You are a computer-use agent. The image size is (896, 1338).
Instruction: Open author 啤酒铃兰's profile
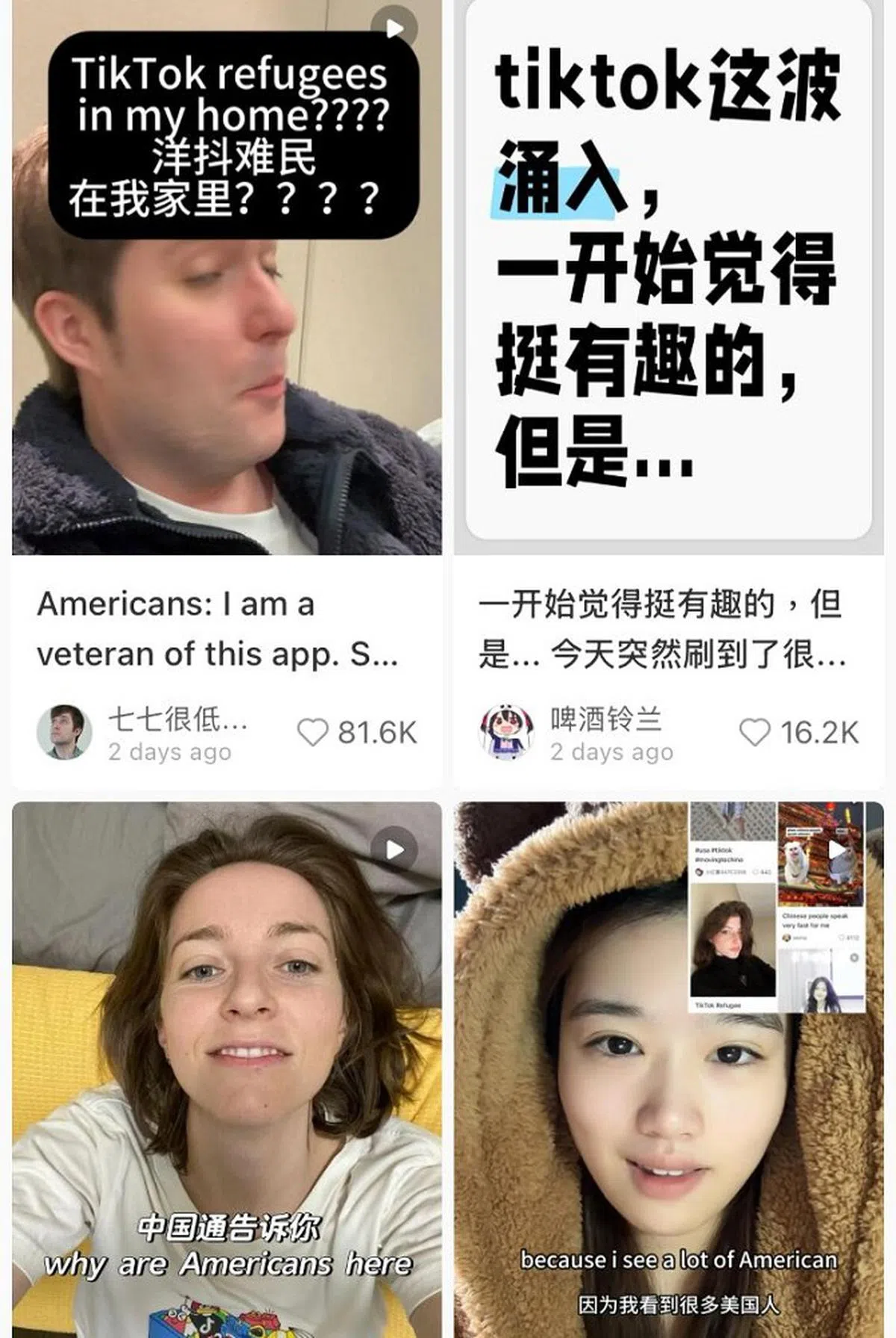[x=506, y=731]
